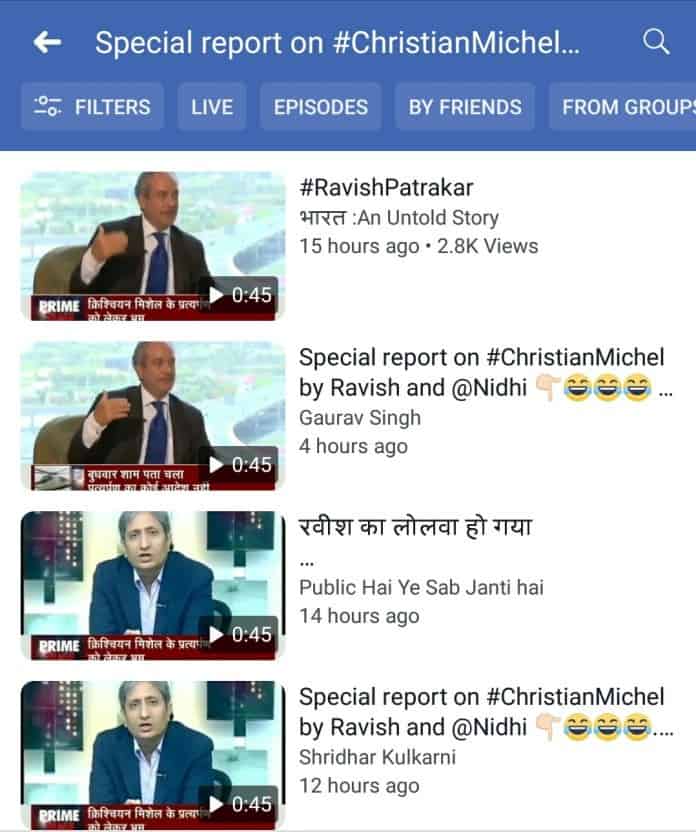Go back using the arrow icon
This screenshot has width=696, height=832.
[47, 42]
